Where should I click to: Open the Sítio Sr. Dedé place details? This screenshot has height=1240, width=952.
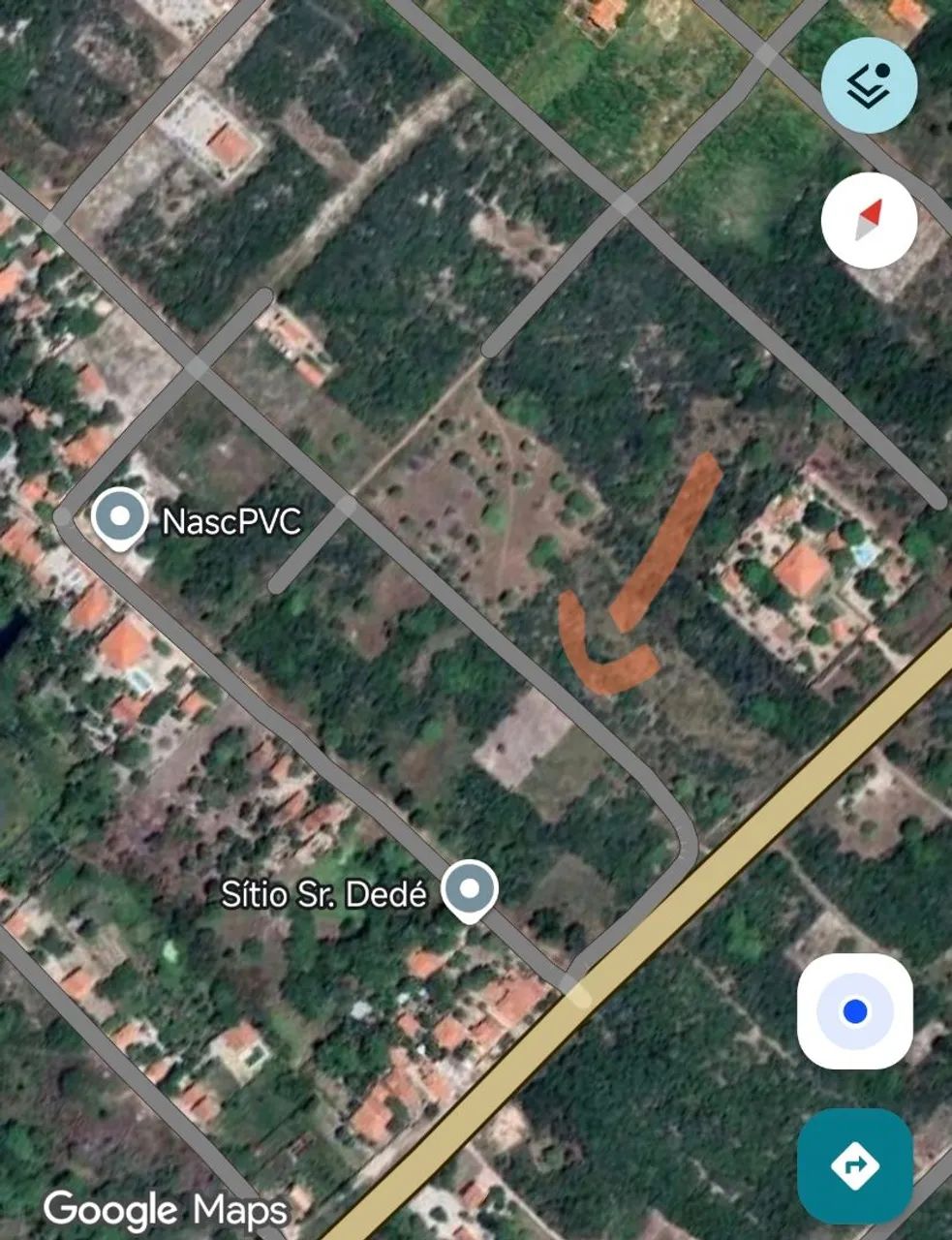coord(472,888)
